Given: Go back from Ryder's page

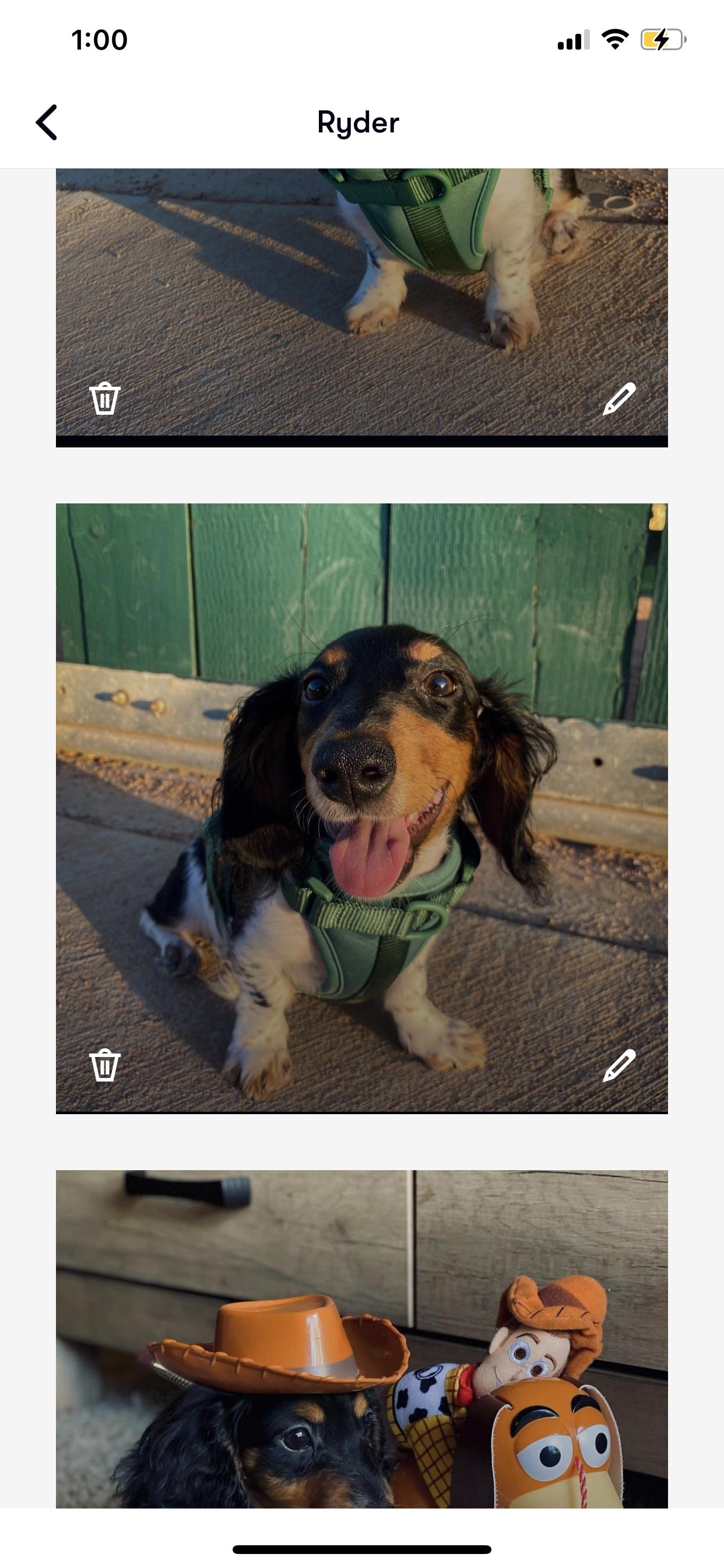Looking at the screenshot, I should coord(47,123).
